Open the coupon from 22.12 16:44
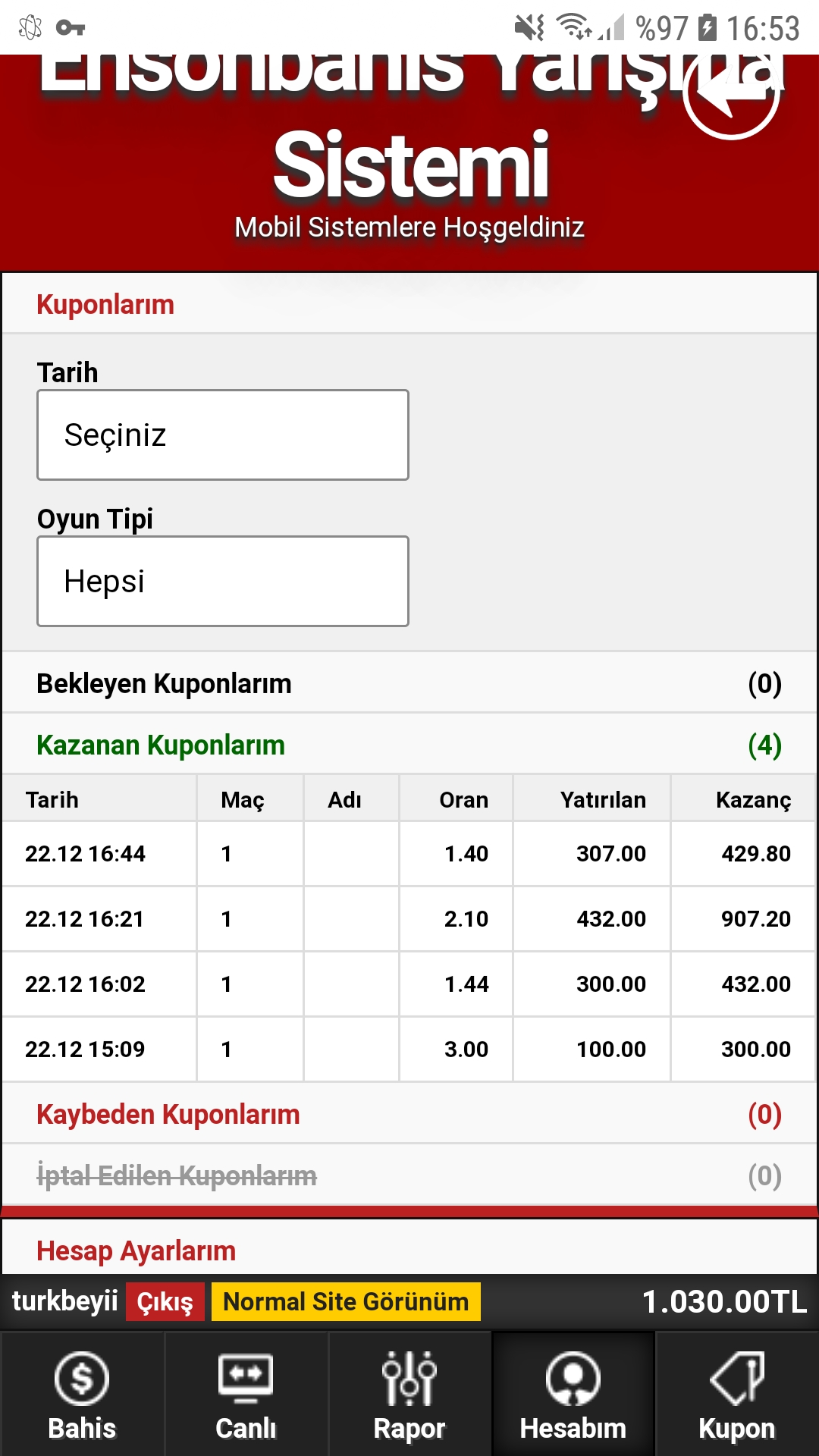 pyautogui.click(x=409, y=853)
